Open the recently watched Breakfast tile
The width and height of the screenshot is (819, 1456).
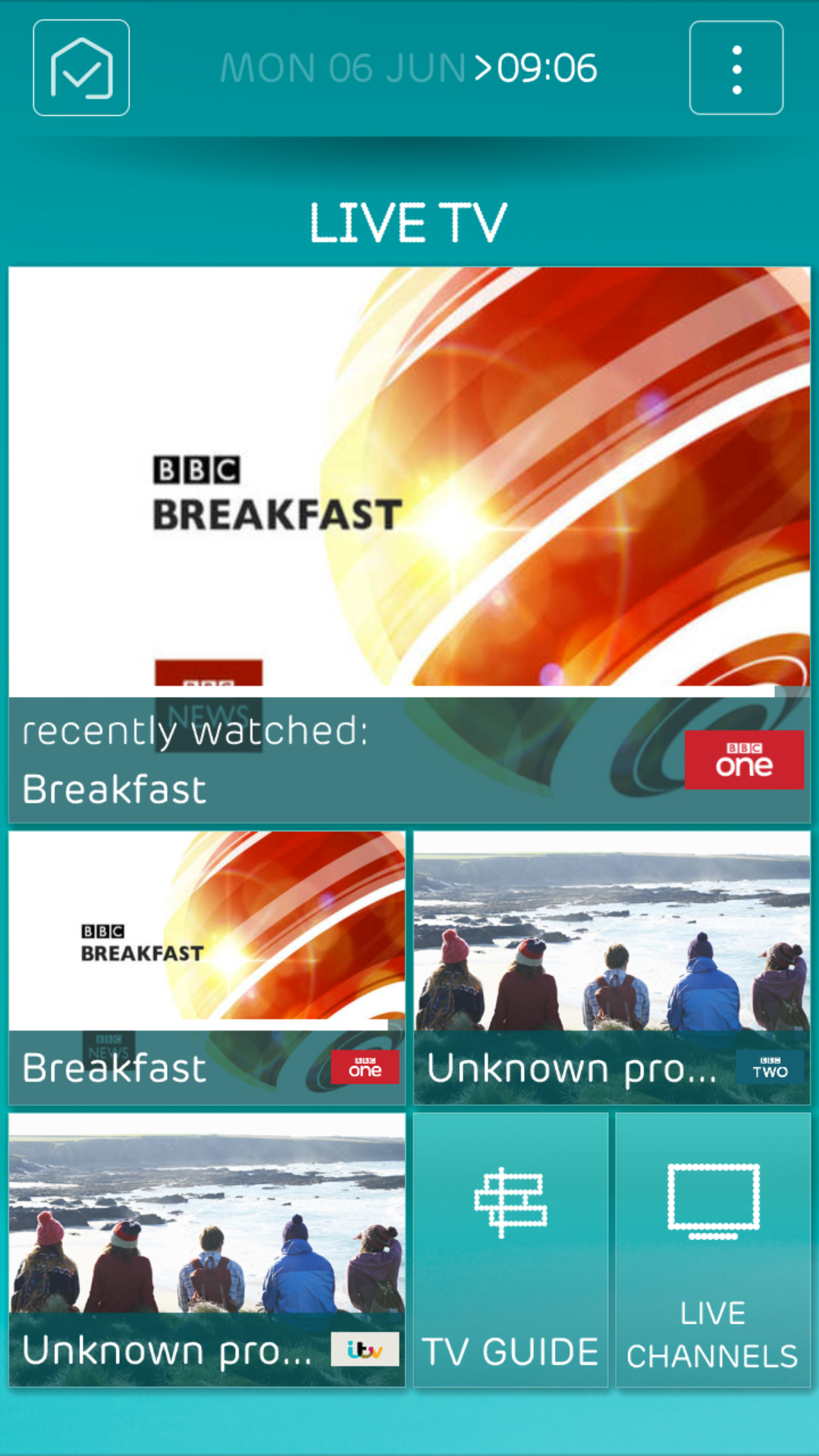pyautogui.click(x=409, y=544)
